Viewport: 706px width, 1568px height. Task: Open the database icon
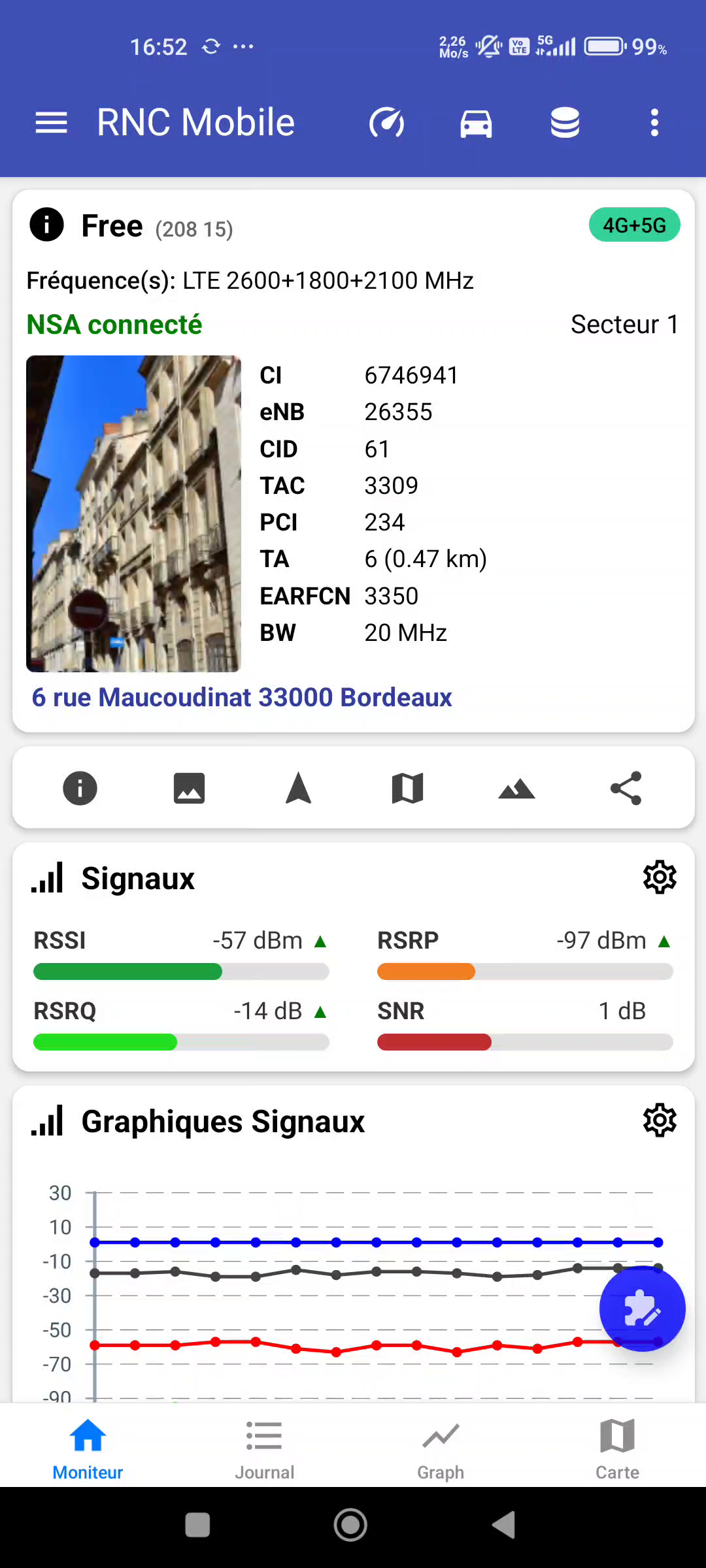click(565, 123)
